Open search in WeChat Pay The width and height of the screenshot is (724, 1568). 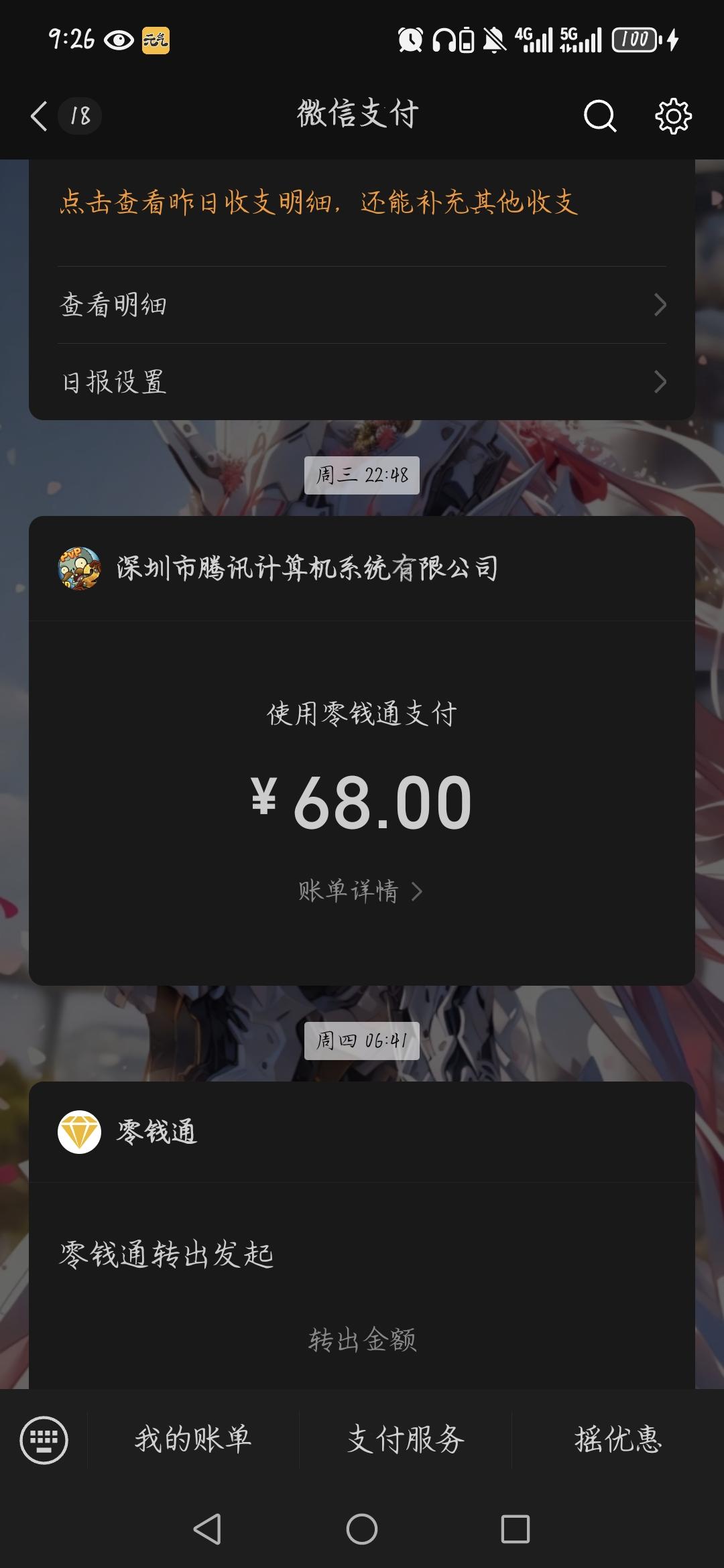(599, 117)
